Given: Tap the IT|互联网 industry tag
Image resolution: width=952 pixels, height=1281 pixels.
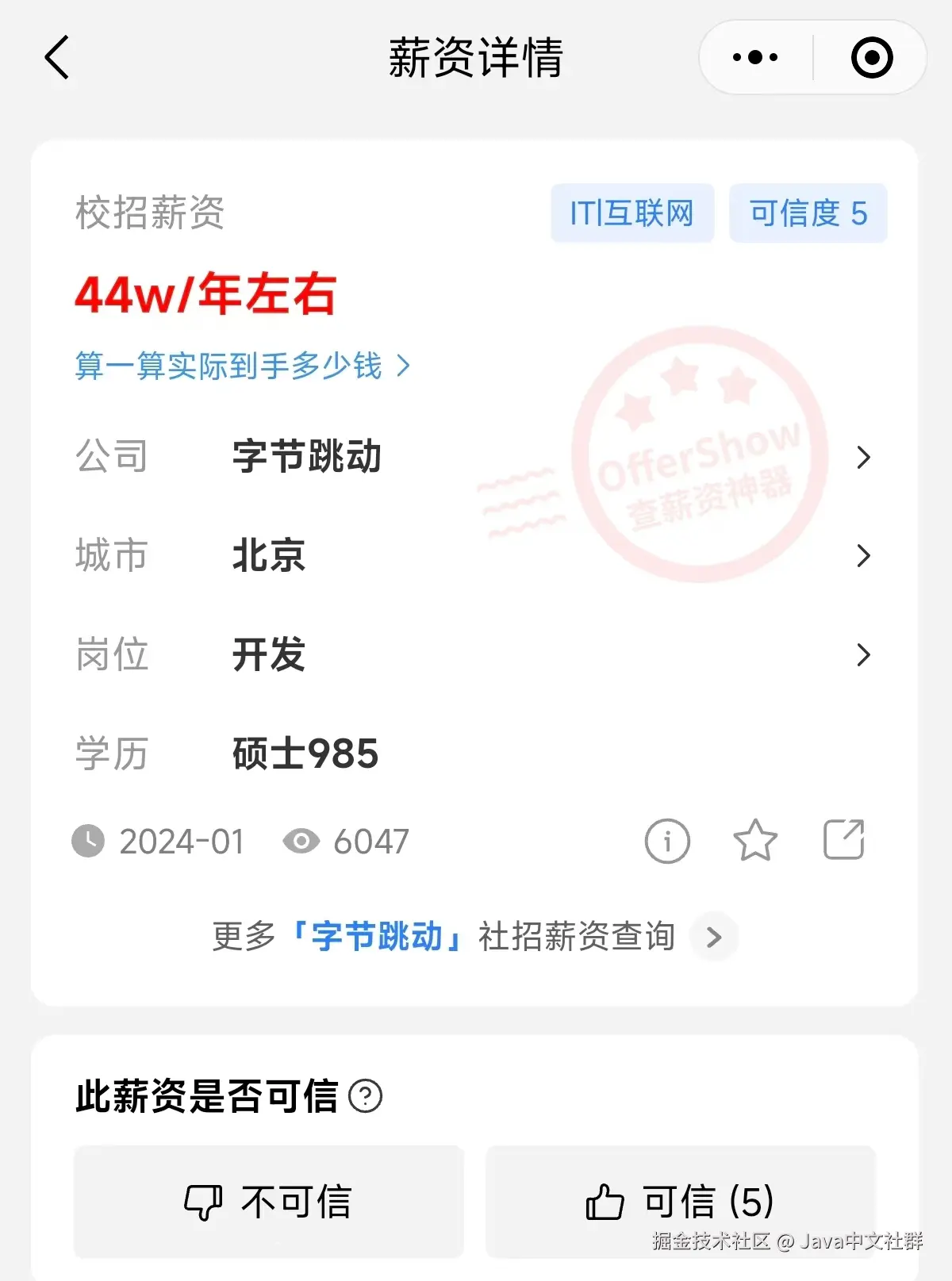Looking at the screenshot, I should (x=631, y=213).
